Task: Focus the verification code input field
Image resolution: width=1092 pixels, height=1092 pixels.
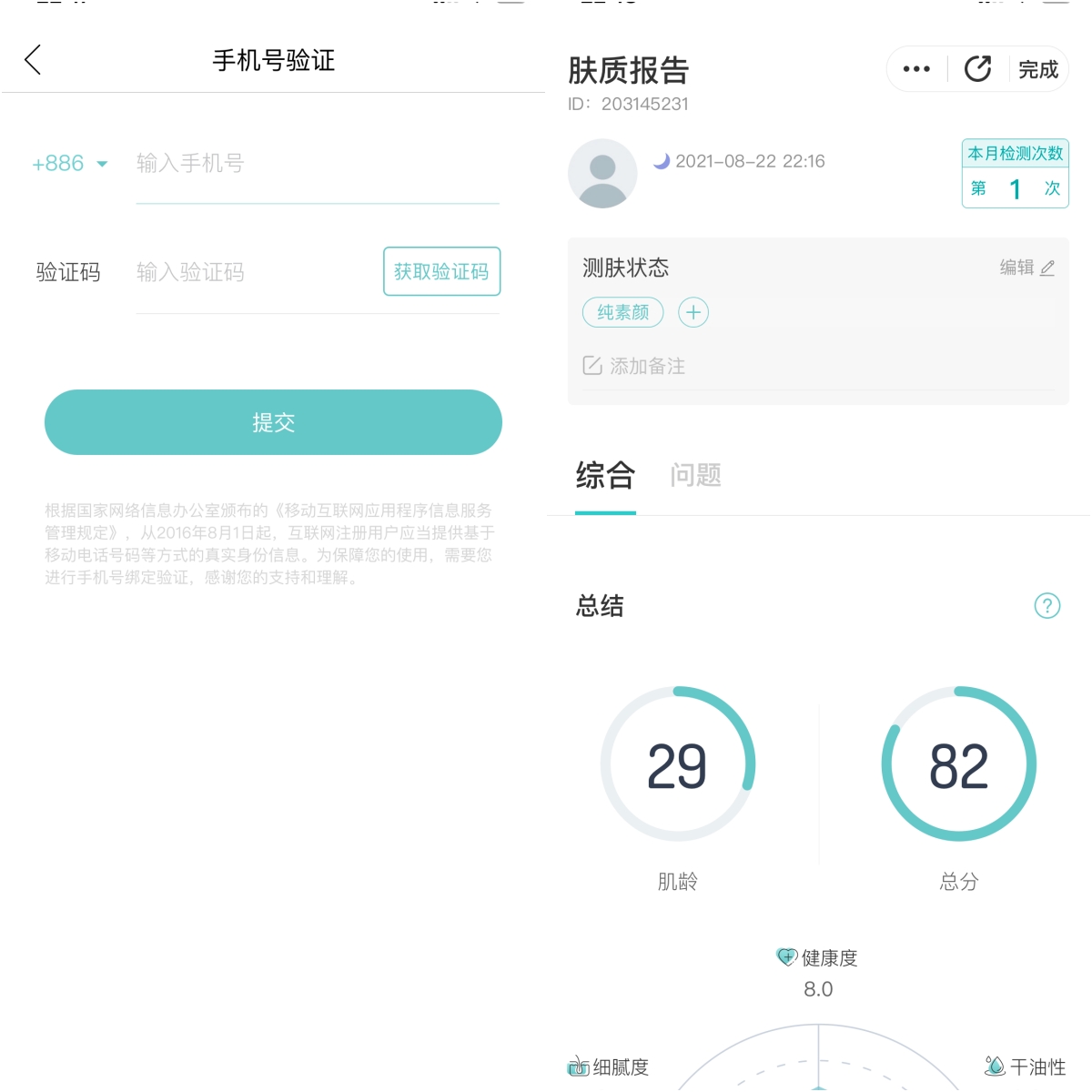Action: pyautogui.click(x=255, y=272)
